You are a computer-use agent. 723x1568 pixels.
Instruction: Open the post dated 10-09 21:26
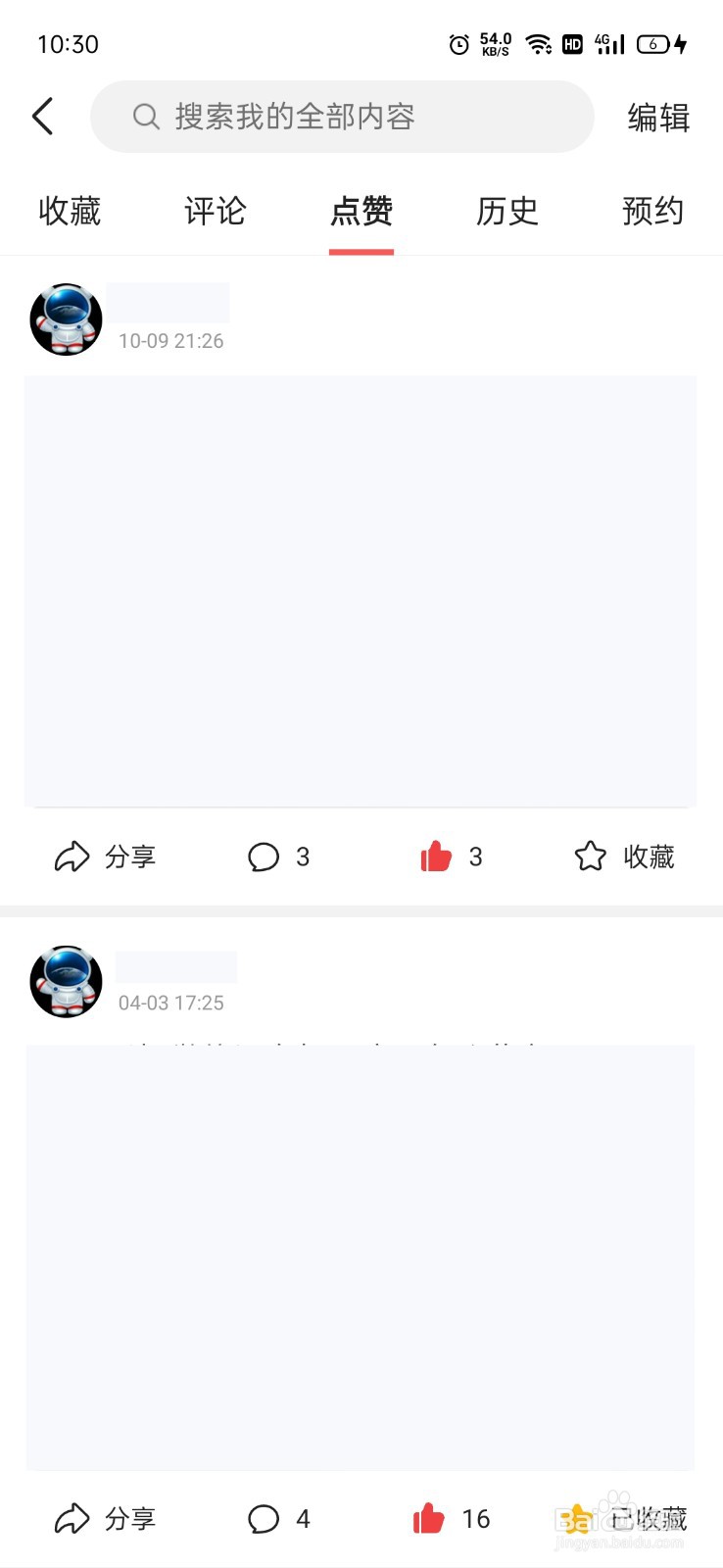(x=361, y=588)
